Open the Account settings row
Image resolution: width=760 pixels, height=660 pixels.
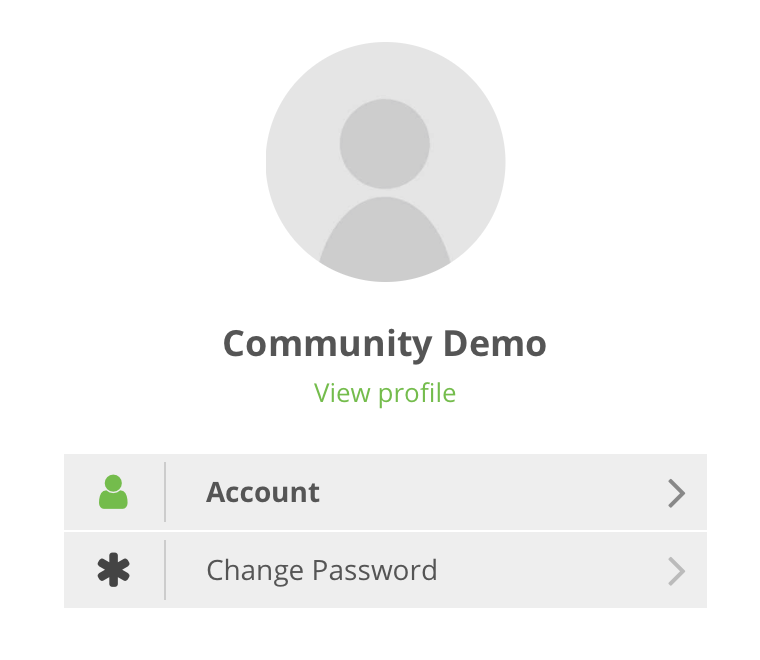click(x=385, y=492)
